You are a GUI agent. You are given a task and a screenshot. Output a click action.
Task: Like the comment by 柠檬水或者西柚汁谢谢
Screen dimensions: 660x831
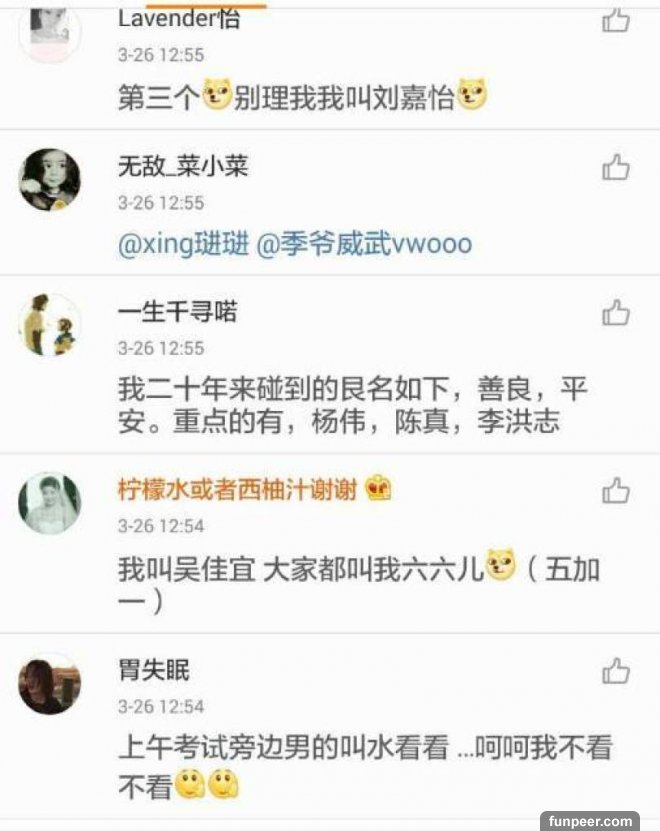click(x=616, y=490)
